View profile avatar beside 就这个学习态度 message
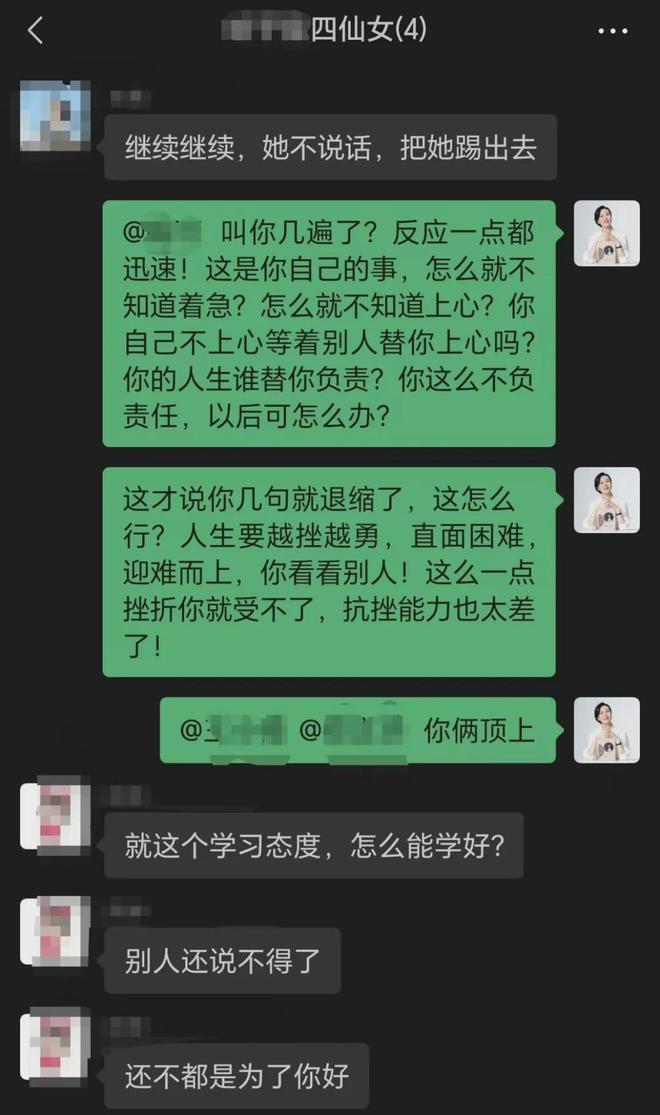Screen dimensions: 660x1115 click(x=56, y=816)
